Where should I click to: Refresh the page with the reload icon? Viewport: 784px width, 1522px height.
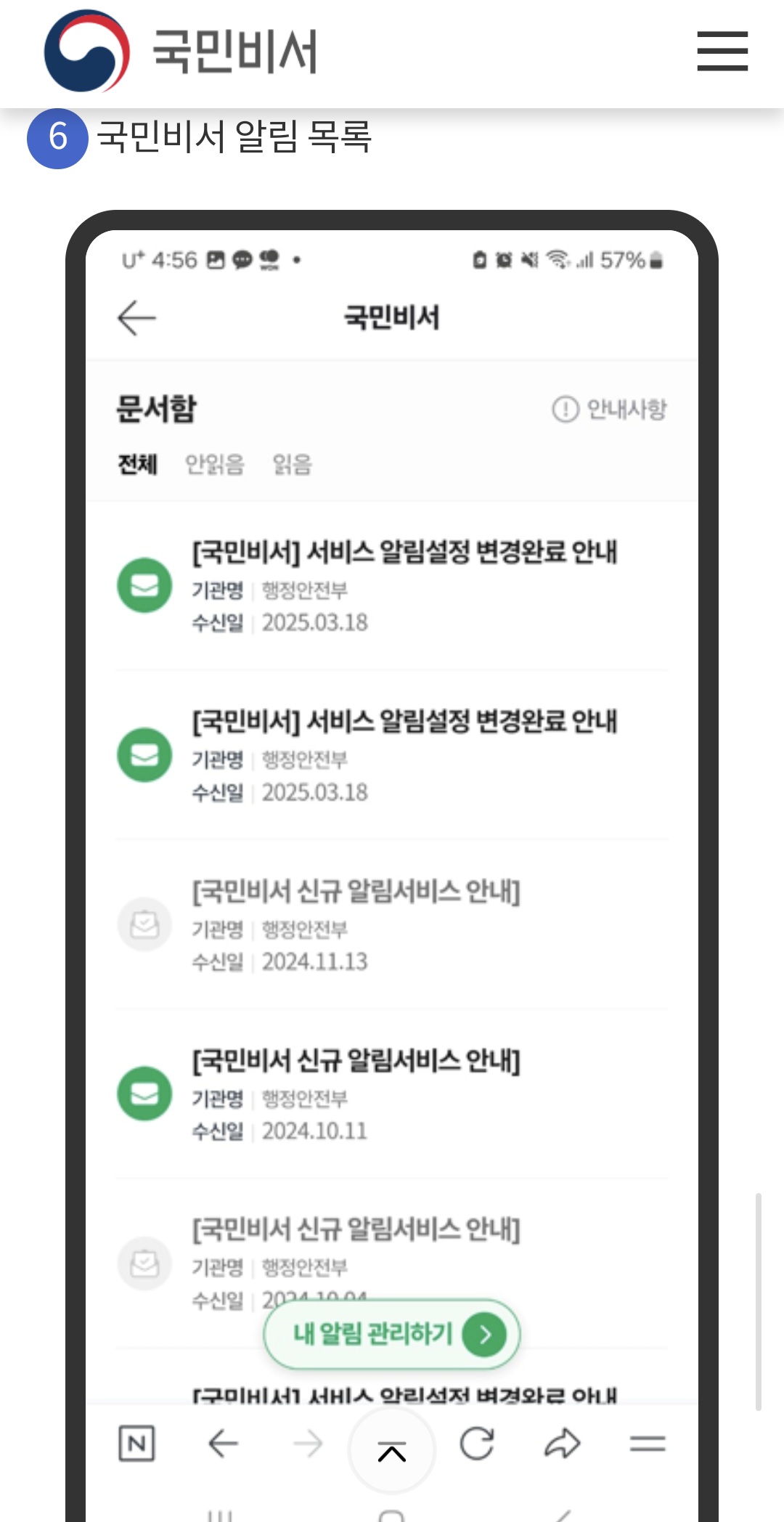click(477, 1444)
